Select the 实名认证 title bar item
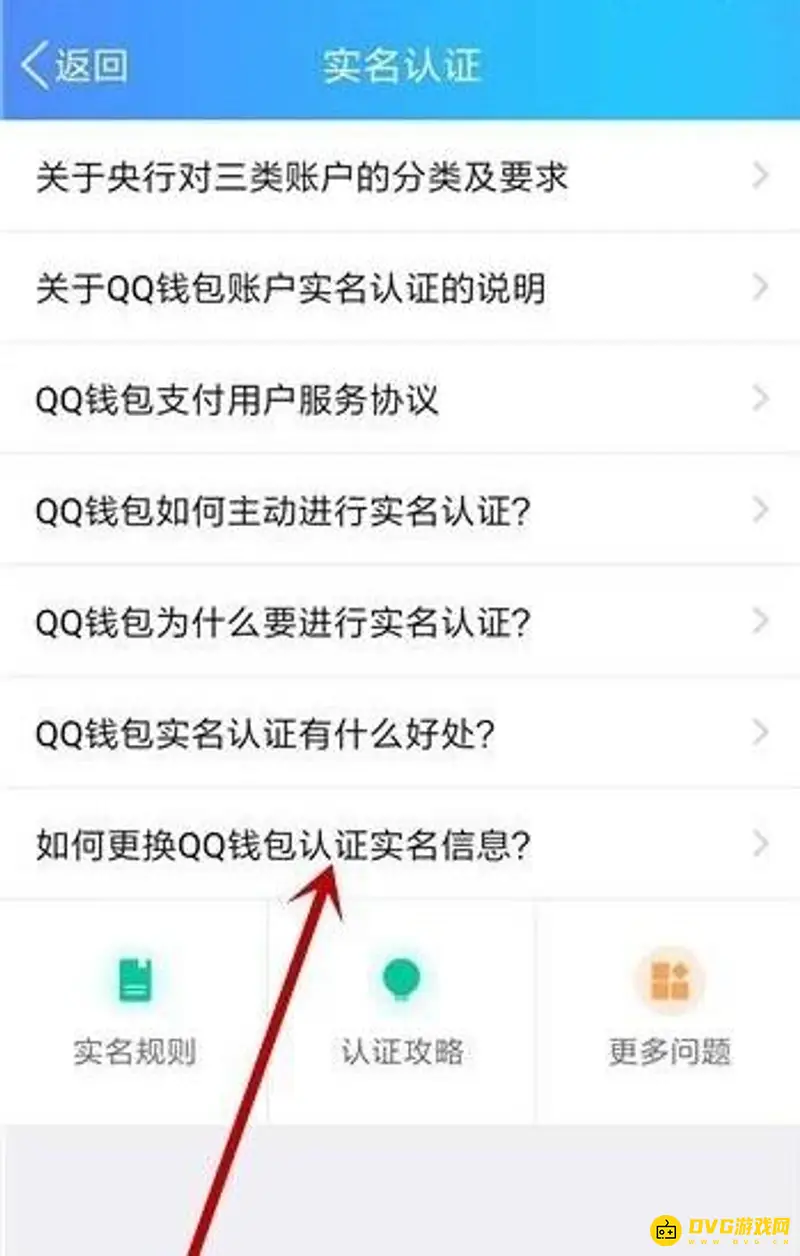 [x=400, y=66]
